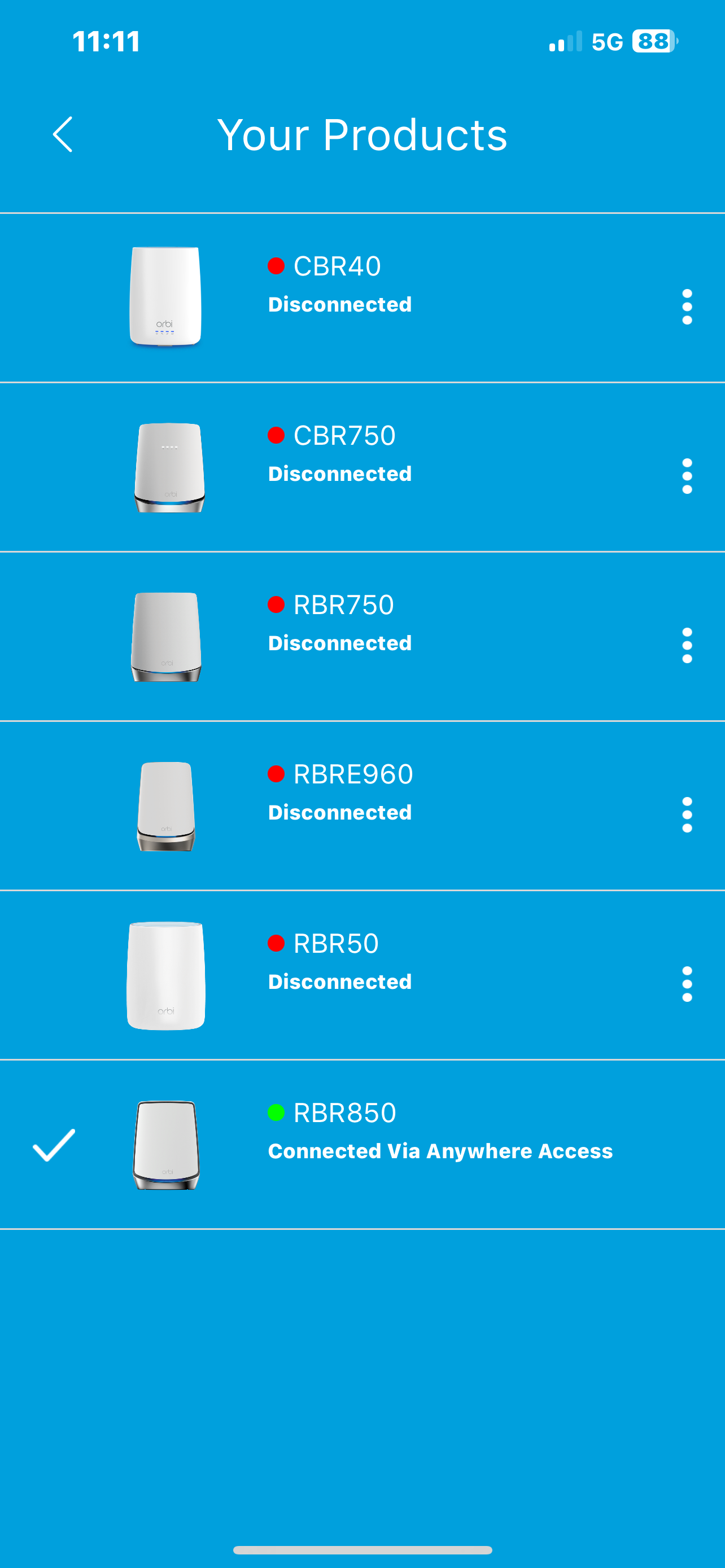Tap the back chevron to go back

(x=63, y=134)
